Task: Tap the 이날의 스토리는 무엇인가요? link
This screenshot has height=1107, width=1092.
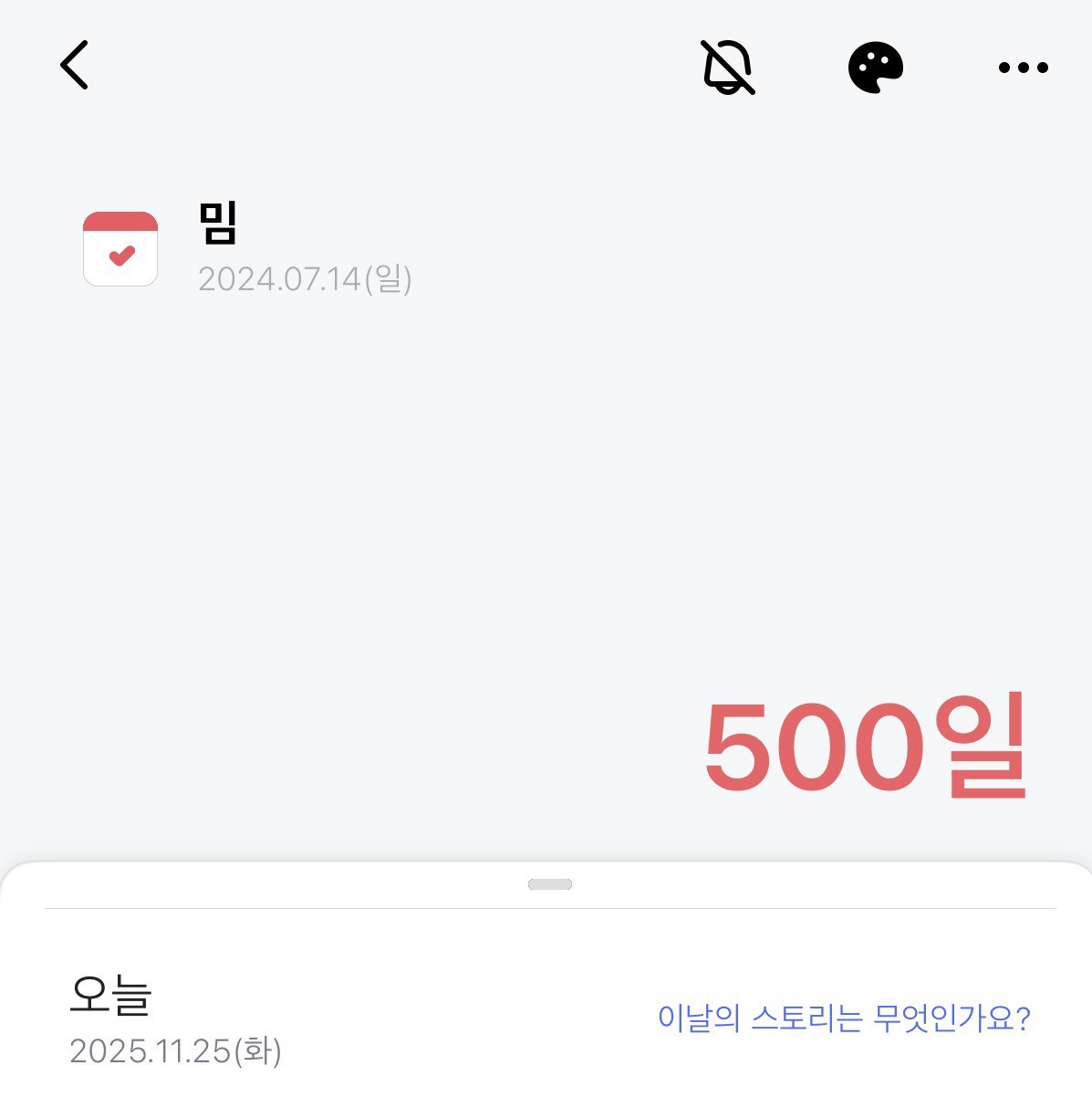Action: pos(844,1018)
